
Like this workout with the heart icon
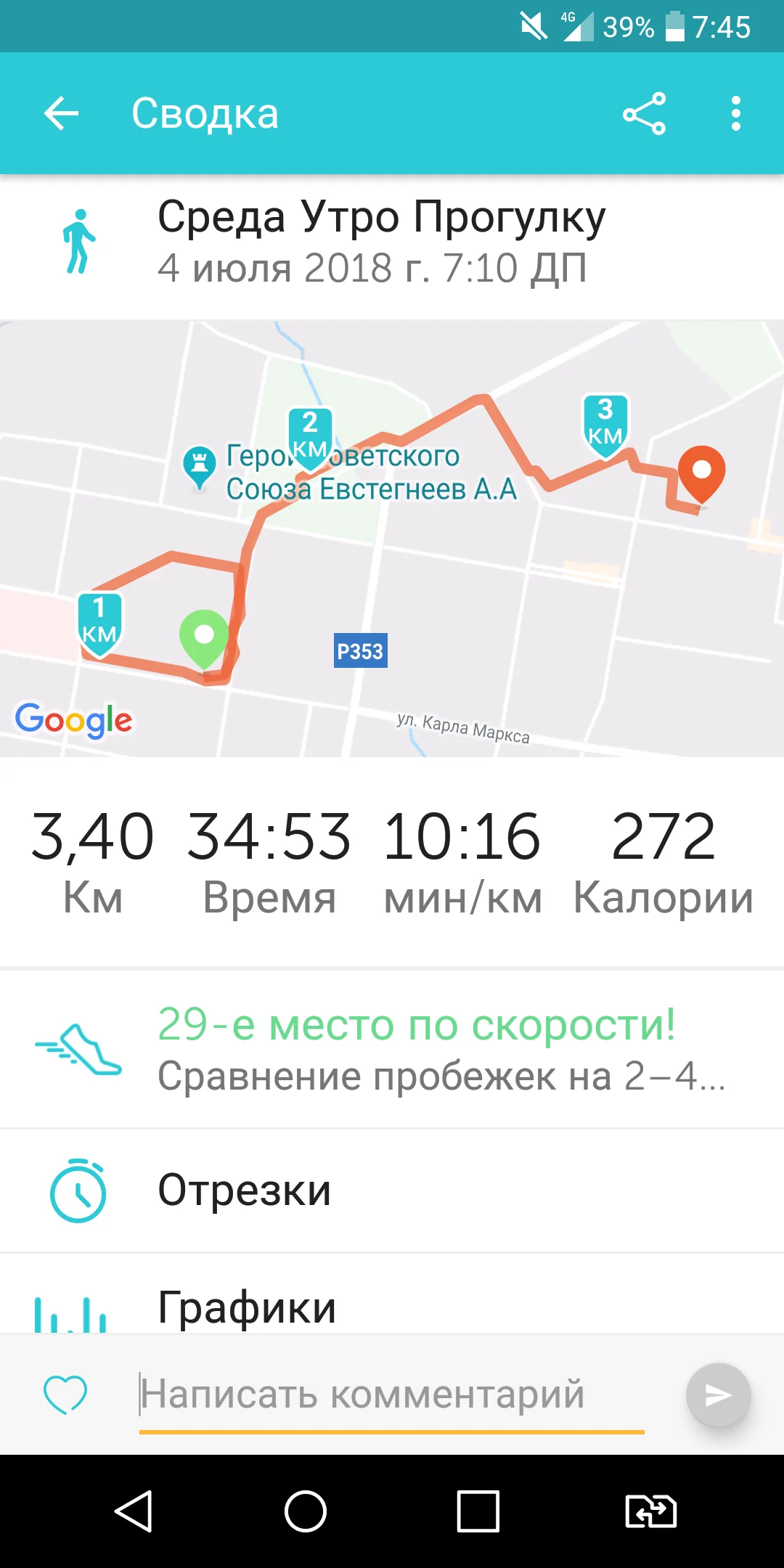tap(65, 1395)
